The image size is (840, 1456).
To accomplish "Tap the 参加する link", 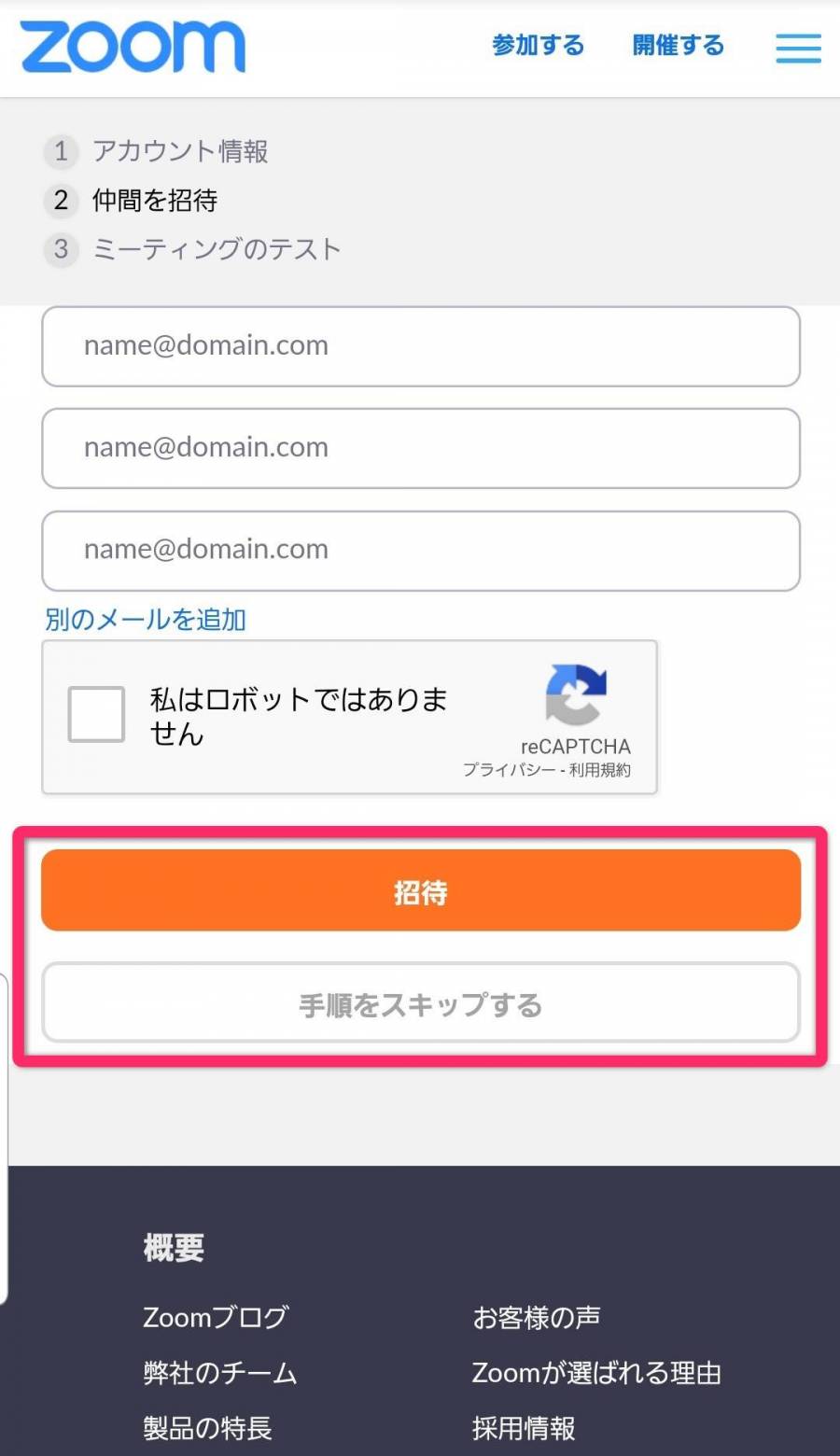I will tap(538, 46).
